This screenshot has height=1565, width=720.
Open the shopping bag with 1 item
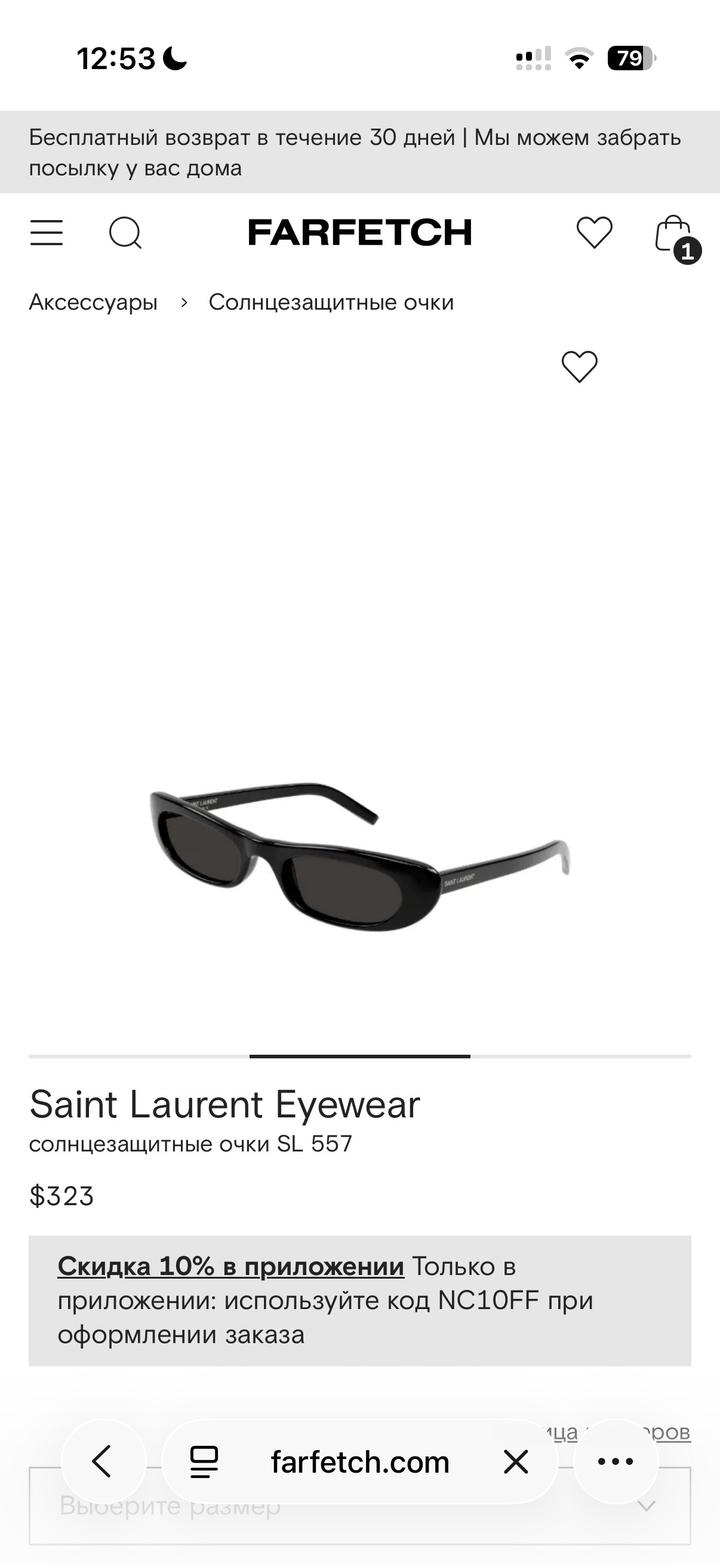click(x=674, y=235)
